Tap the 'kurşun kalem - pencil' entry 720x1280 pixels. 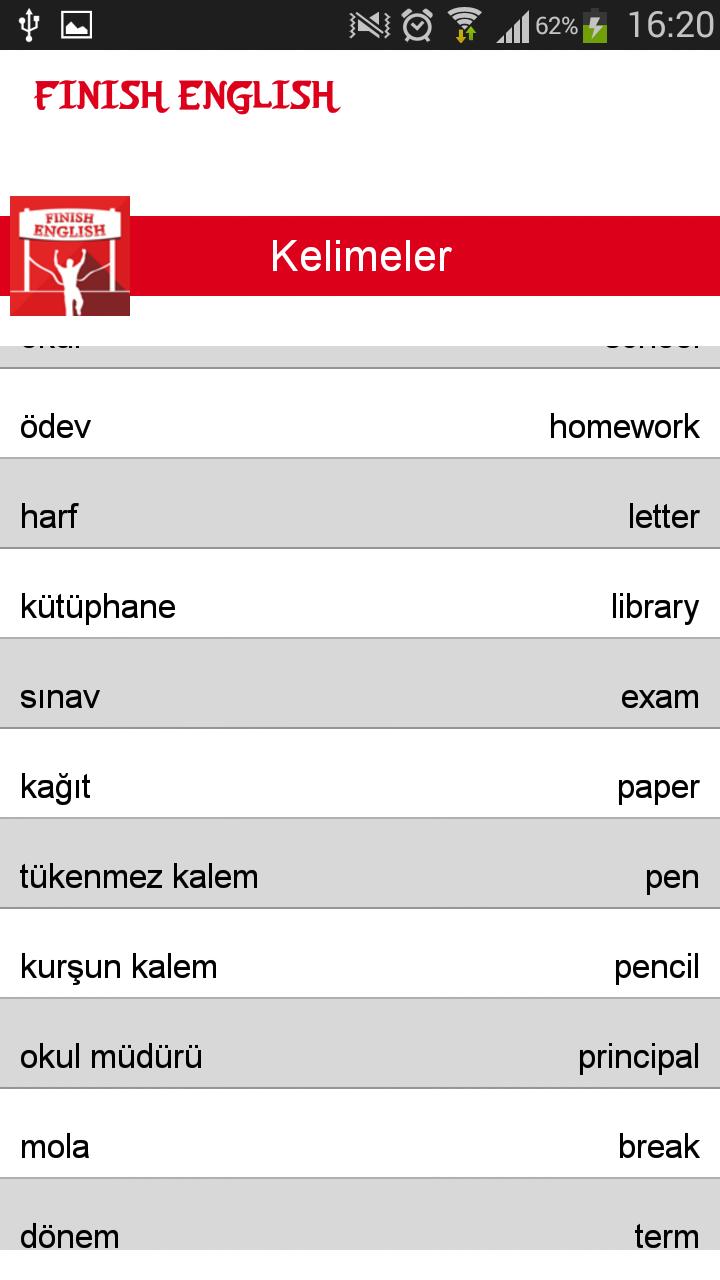coord(360,966)
